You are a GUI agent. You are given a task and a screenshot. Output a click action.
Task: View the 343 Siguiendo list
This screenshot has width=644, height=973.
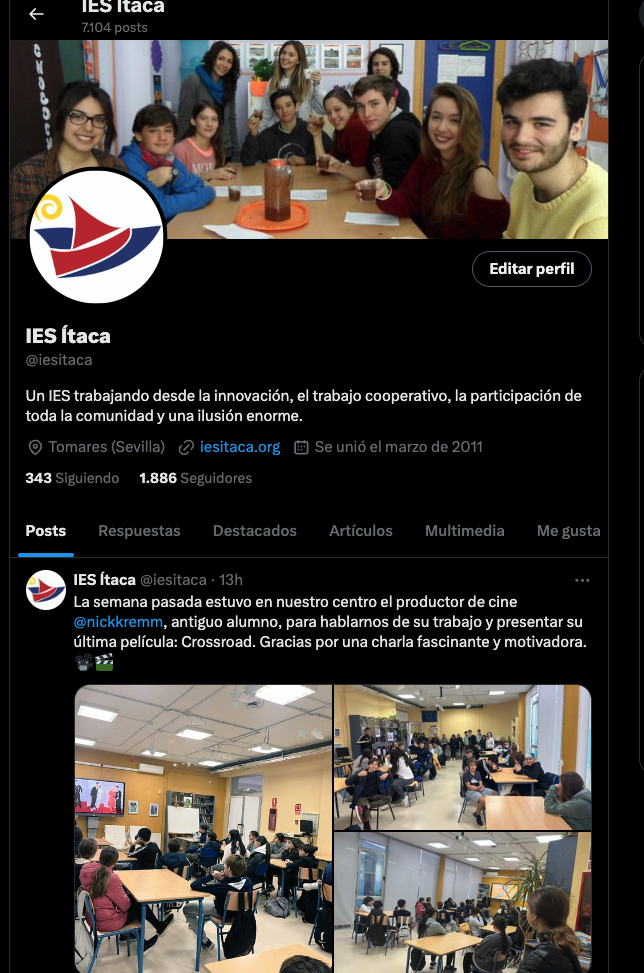coord(72,478)
